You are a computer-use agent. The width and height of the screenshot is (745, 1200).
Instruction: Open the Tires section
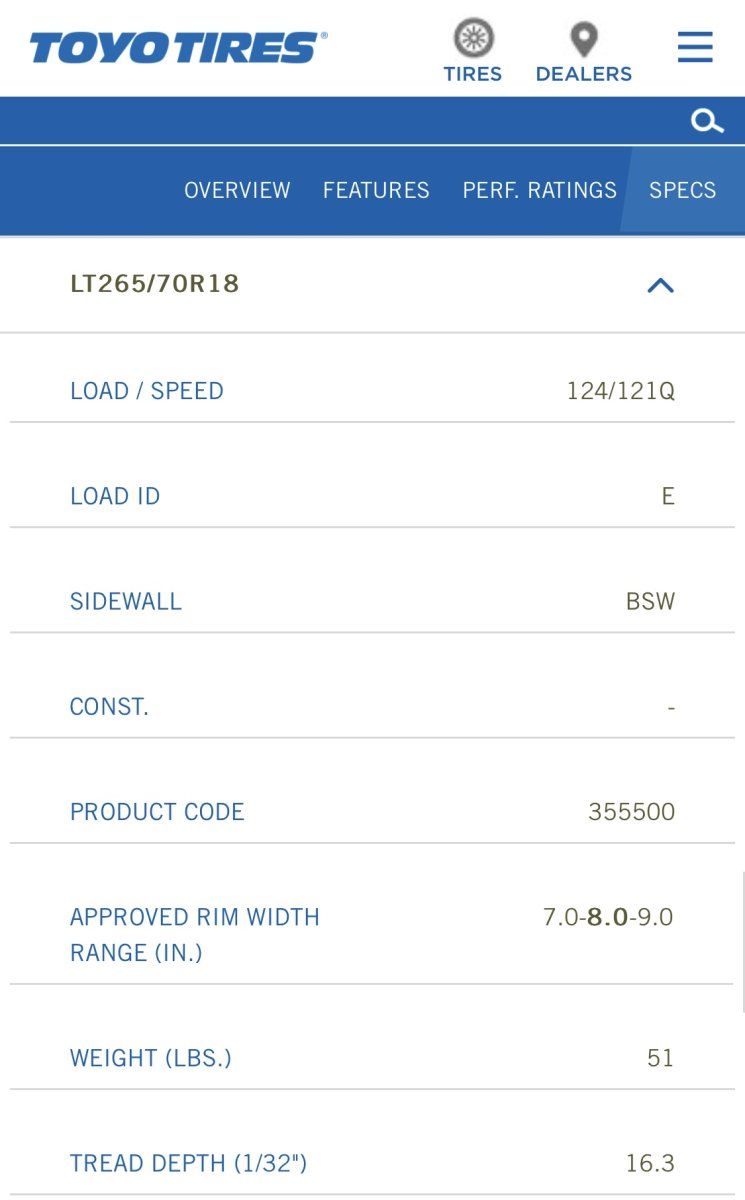point(473,50)
